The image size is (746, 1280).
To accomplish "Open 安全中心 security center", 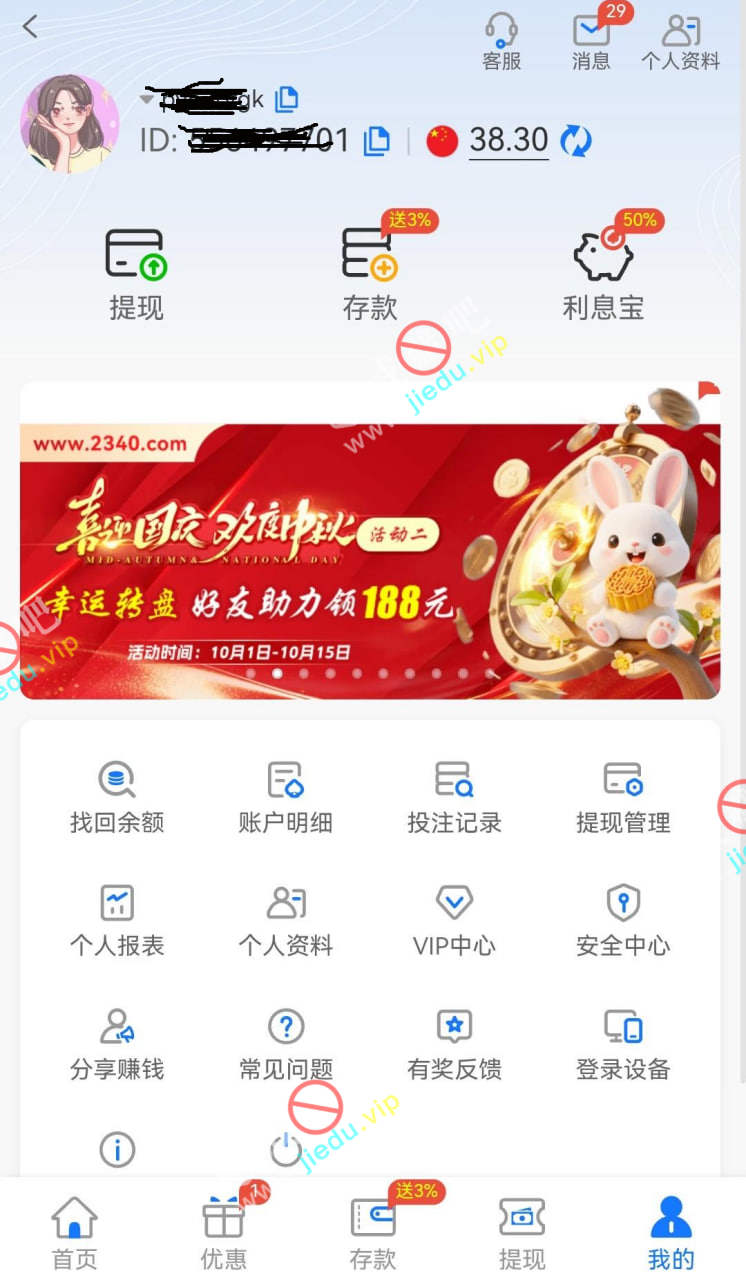I will tap(622, 920).
